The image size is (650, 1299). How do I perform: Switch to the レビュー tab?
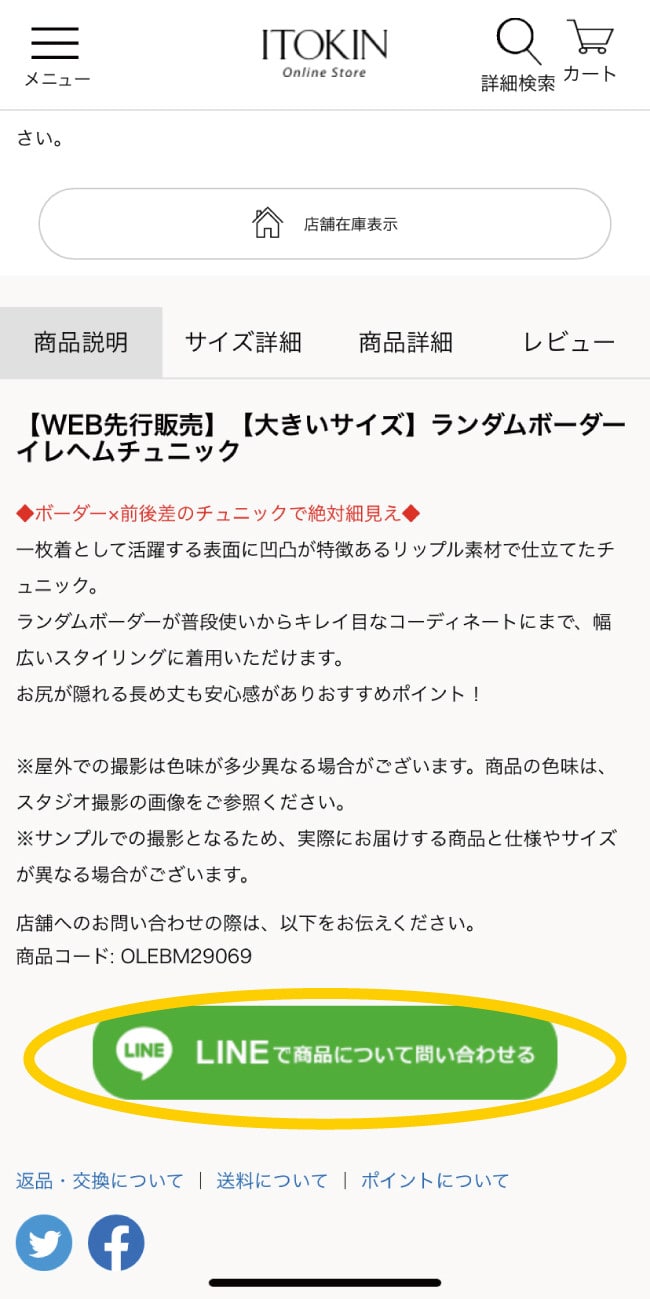(x=569, y=343)
